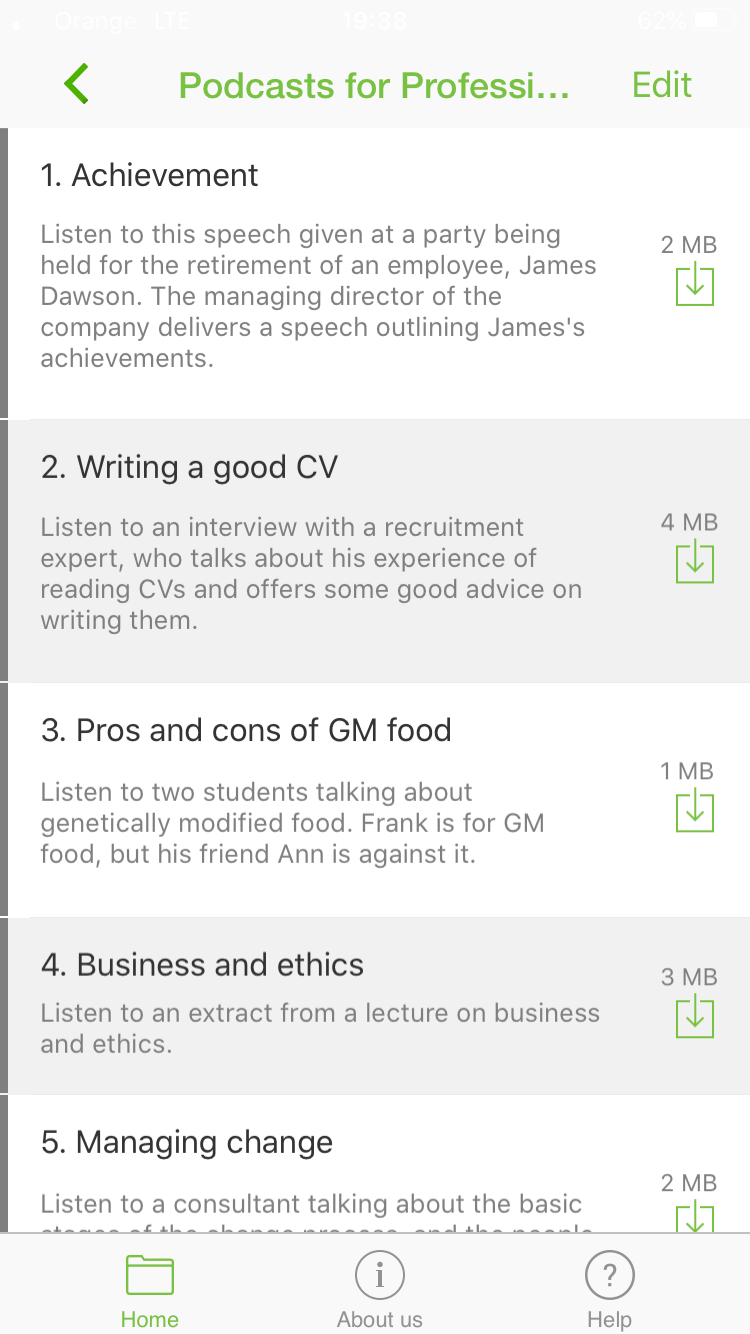
Task: Open the 1. Achievement episode
Action: tap(150, 176)
